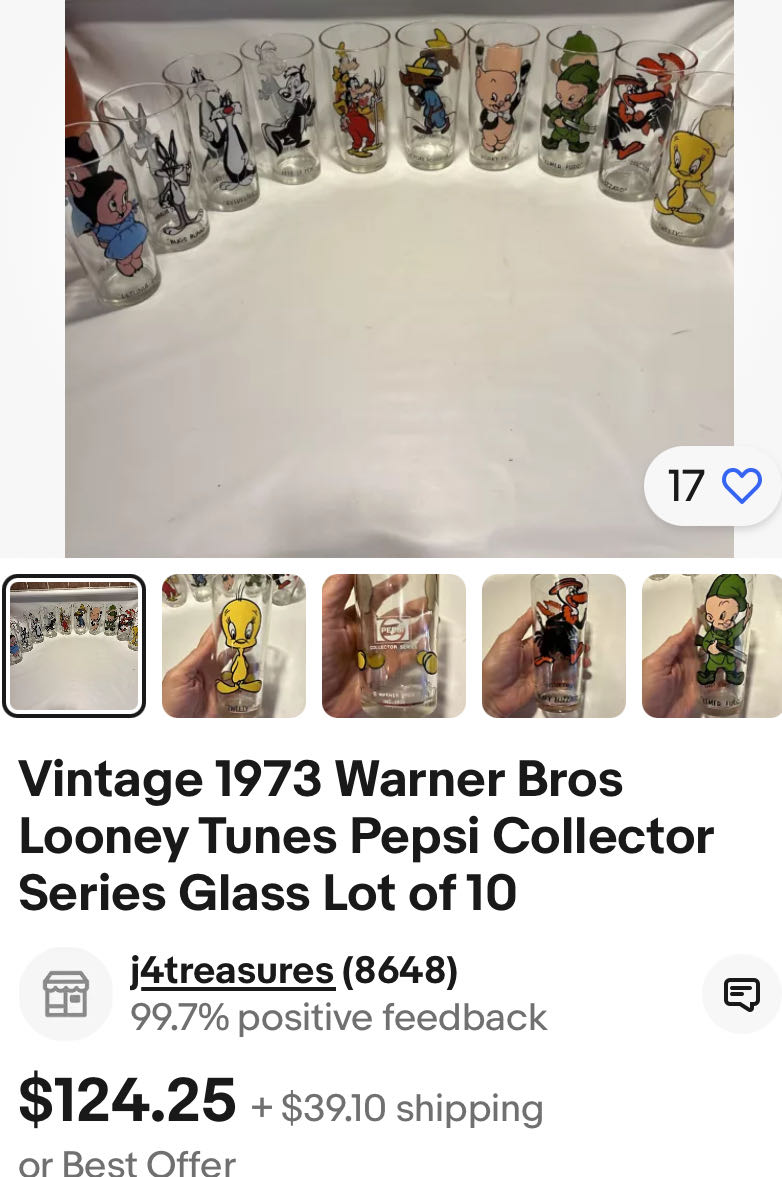
Task: Open the seller store icon
Action: [x=66, y=994]
